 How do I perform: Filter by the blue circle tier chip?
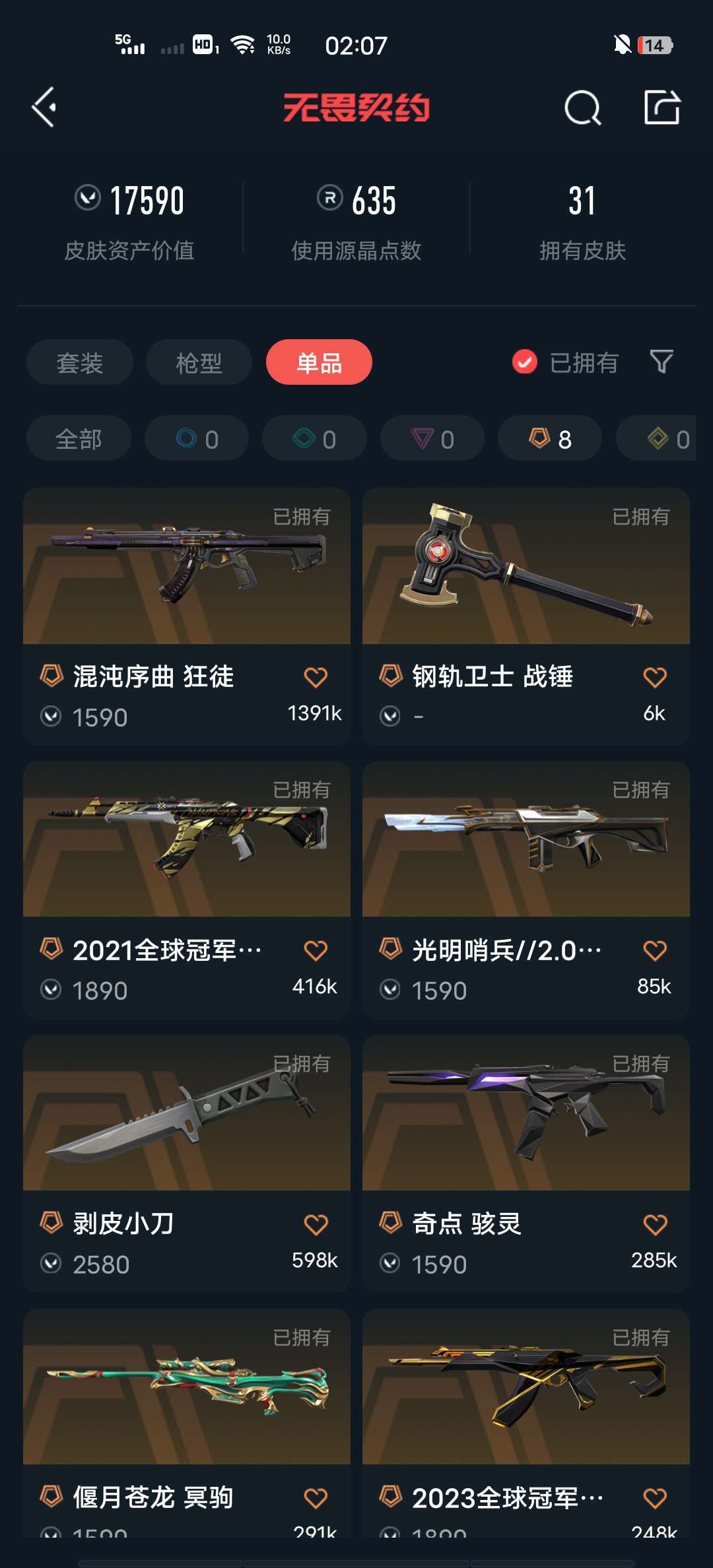pyautogui.click(x=197, y=438)
